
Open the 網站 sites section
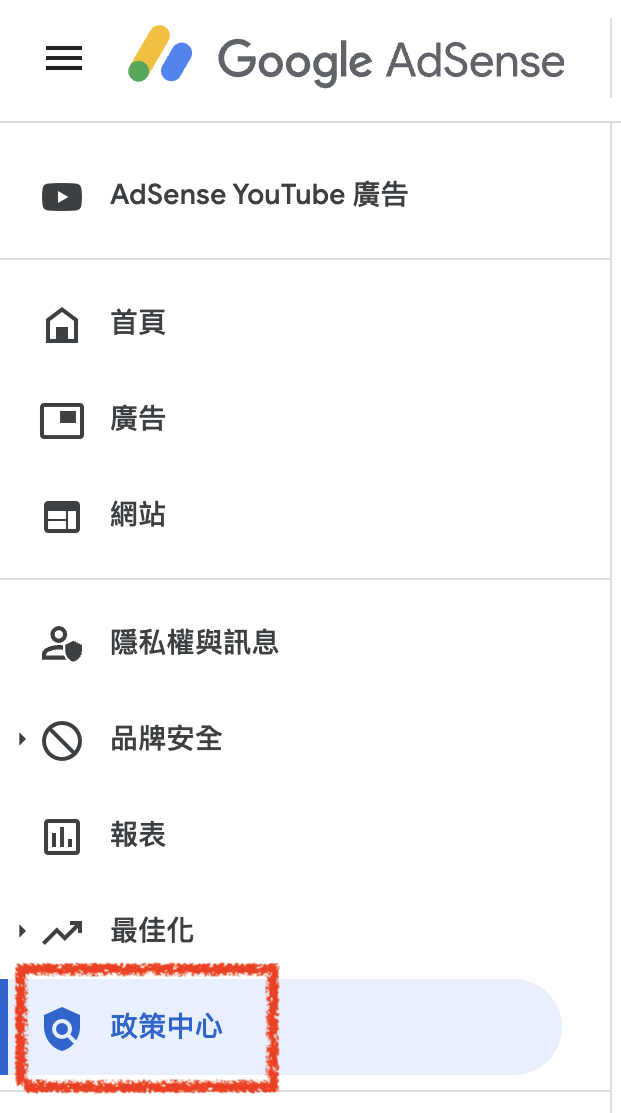[x=138, y=516]
